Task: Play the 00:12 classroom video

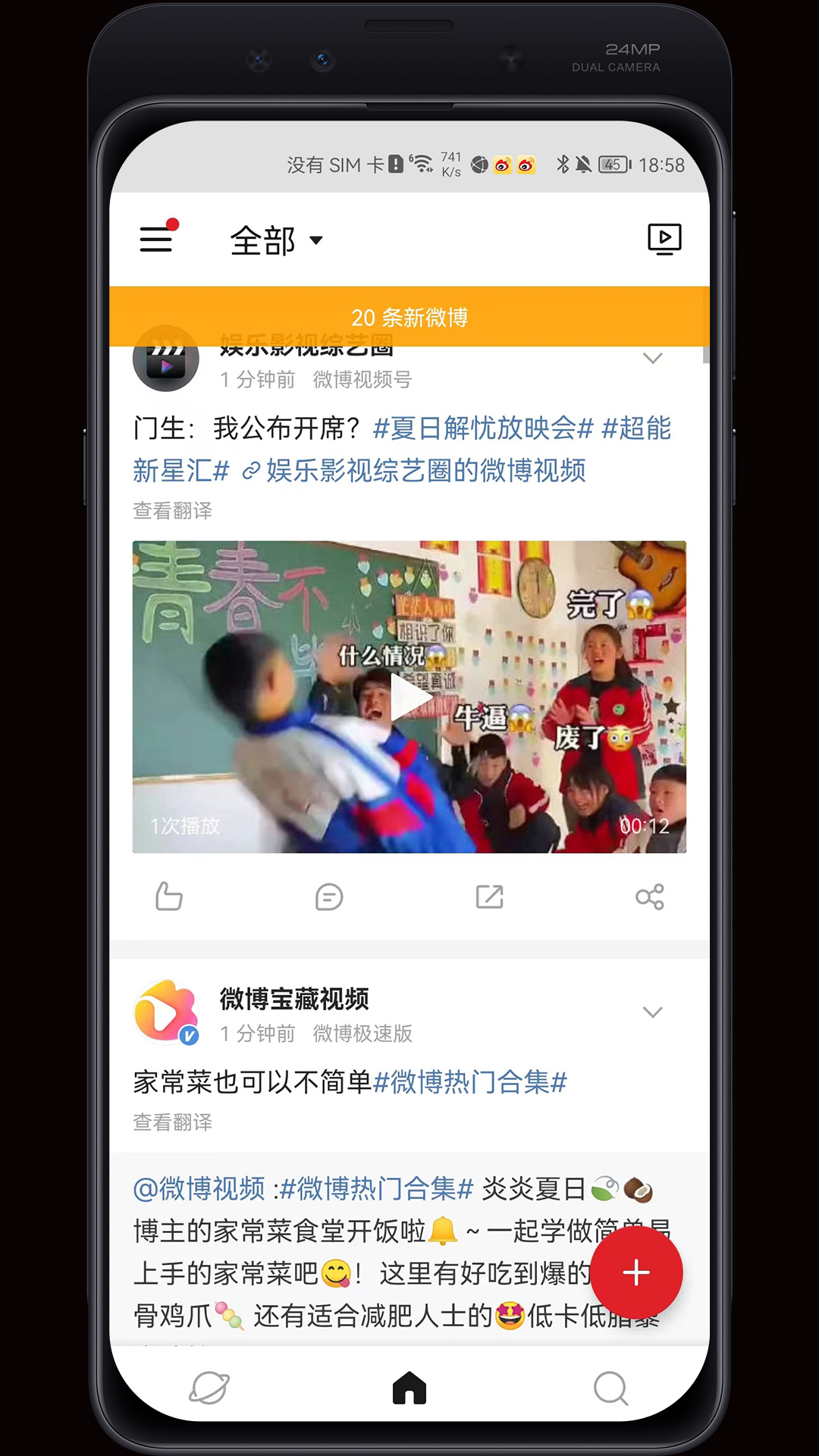Action: click(x=409, y=697)
